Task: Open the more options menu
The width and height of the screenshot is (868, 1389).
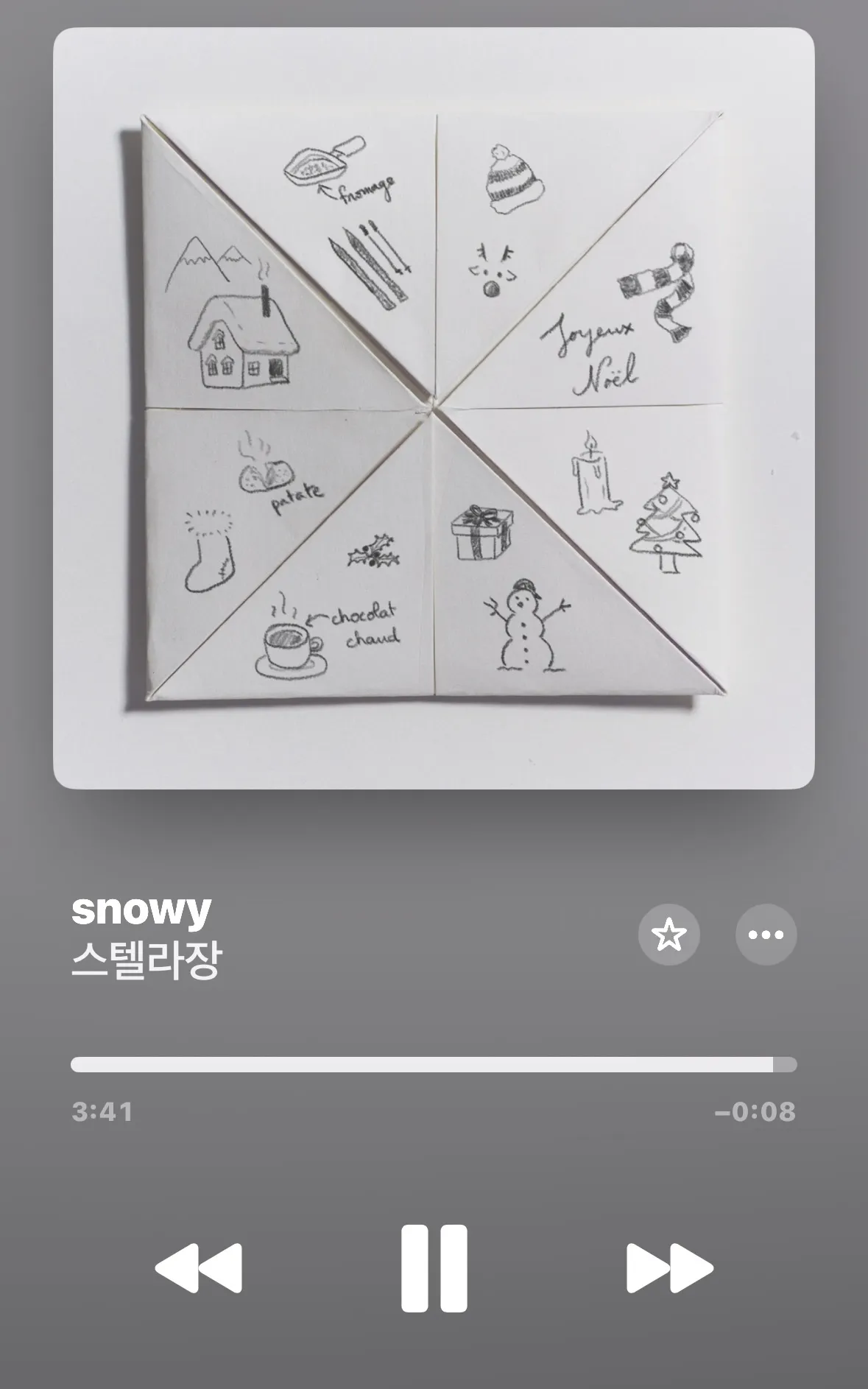Action: (766, 935)
